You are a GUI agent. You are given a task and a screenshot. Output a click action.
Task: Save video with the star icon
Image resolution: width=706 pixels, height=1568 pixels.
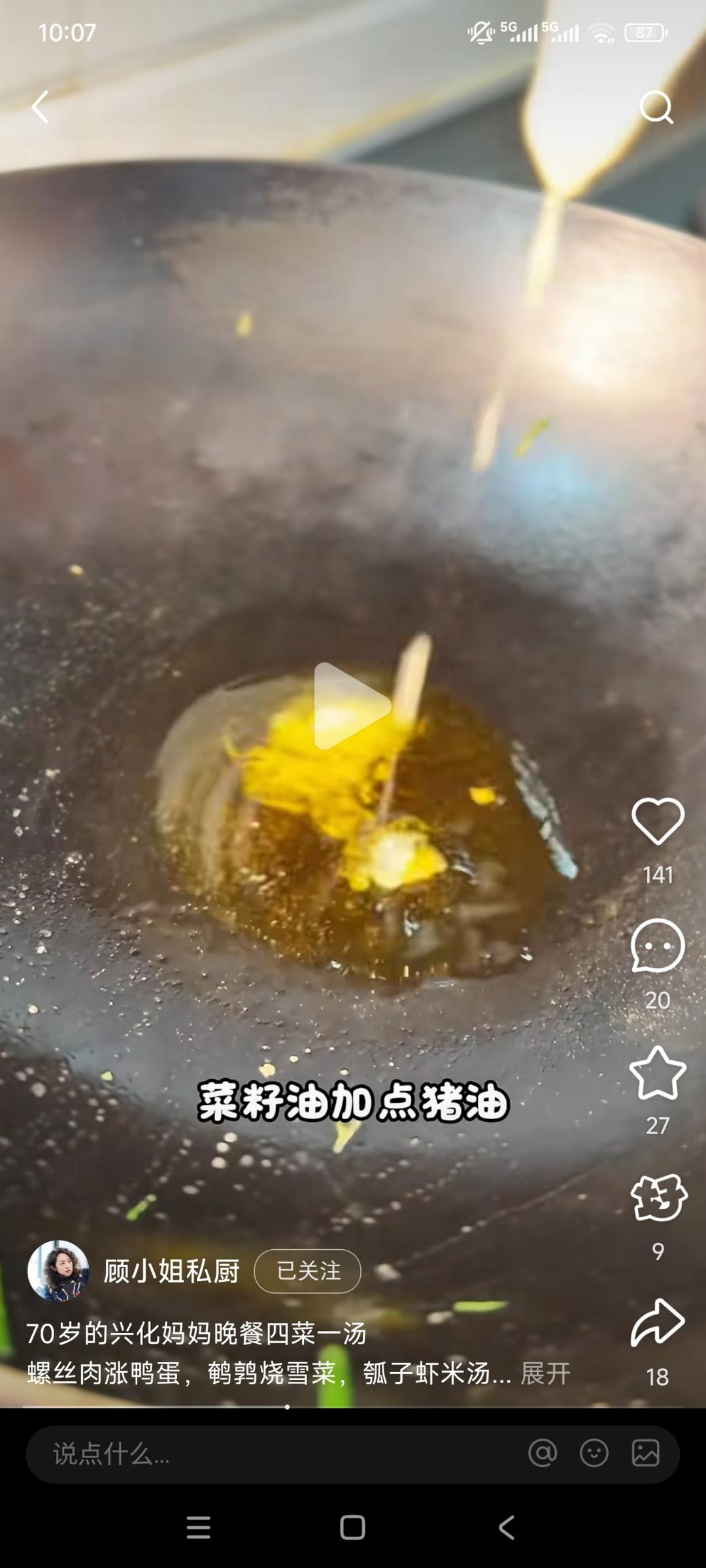click(x=658, y=1073)
